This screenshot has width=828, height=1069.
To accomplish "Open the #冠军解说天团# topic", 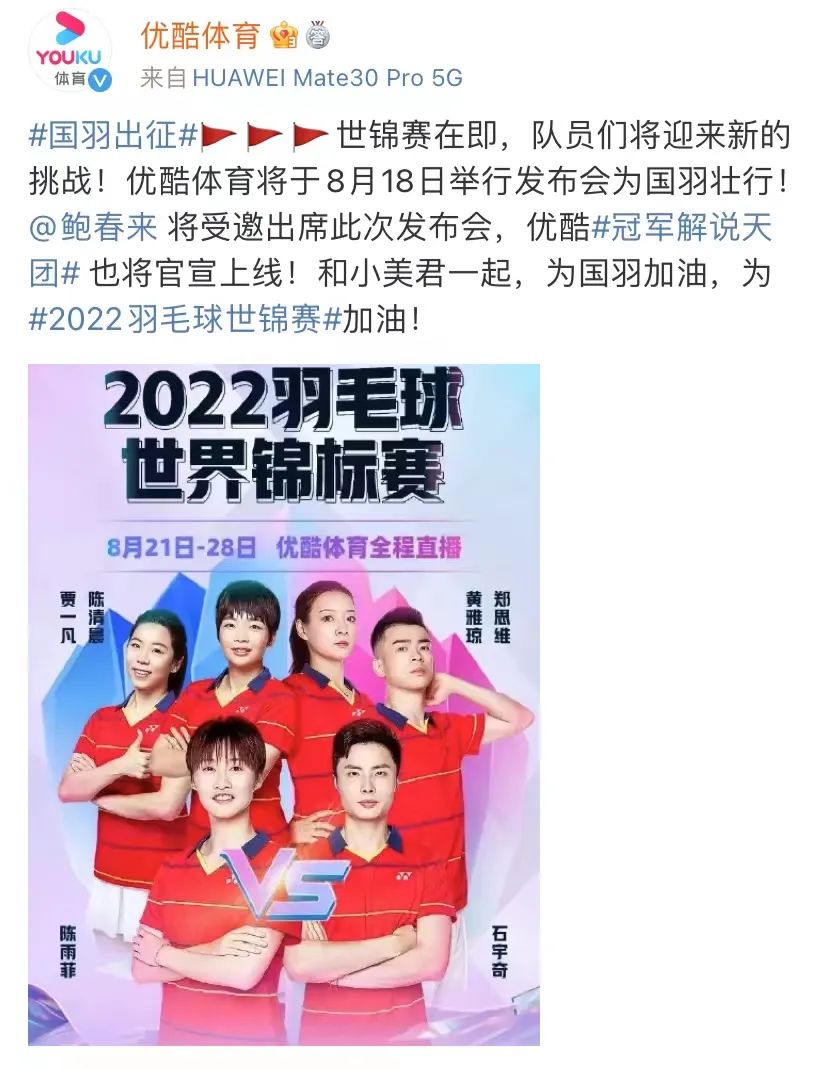I will (682, 228).
